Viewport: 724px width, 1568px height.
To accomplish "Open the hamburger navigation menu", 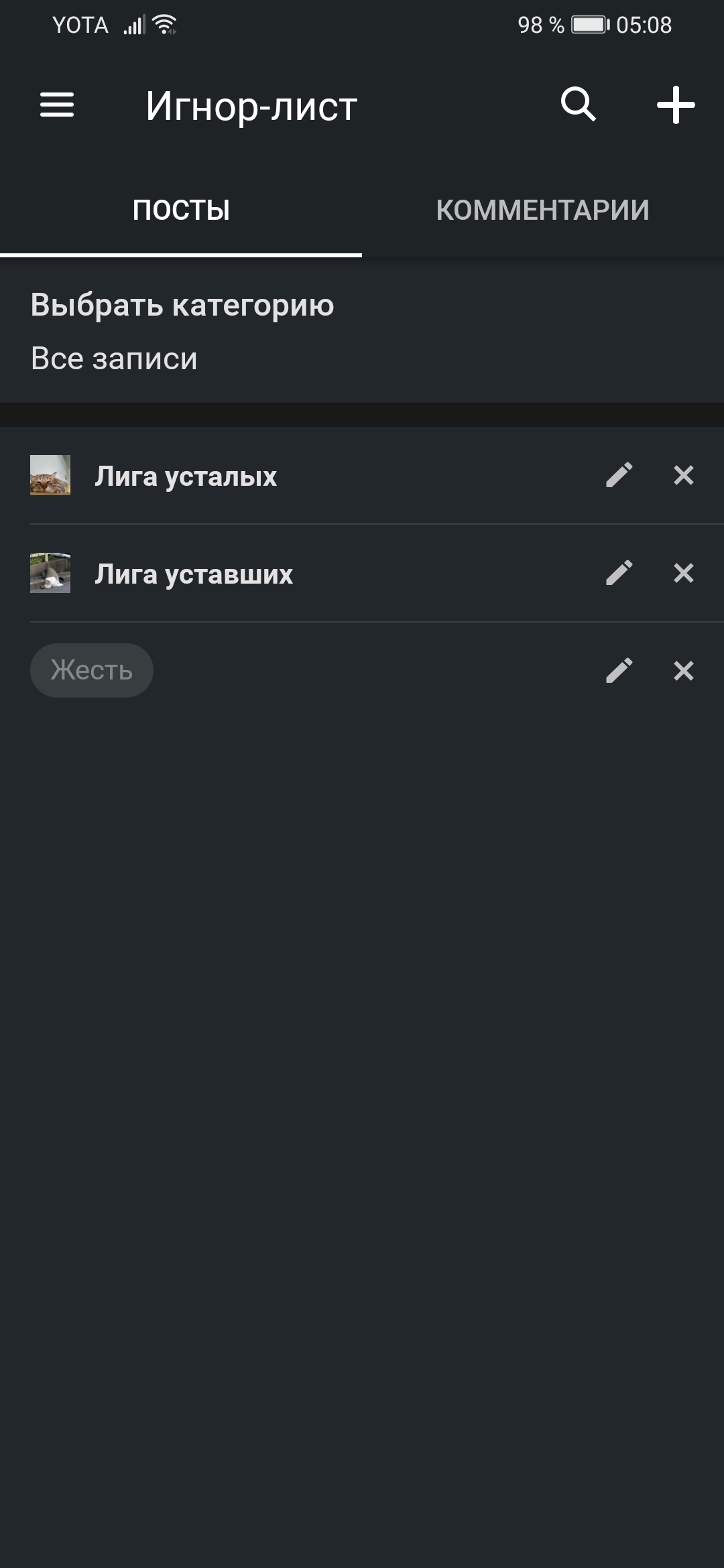I will coord(57,105).
